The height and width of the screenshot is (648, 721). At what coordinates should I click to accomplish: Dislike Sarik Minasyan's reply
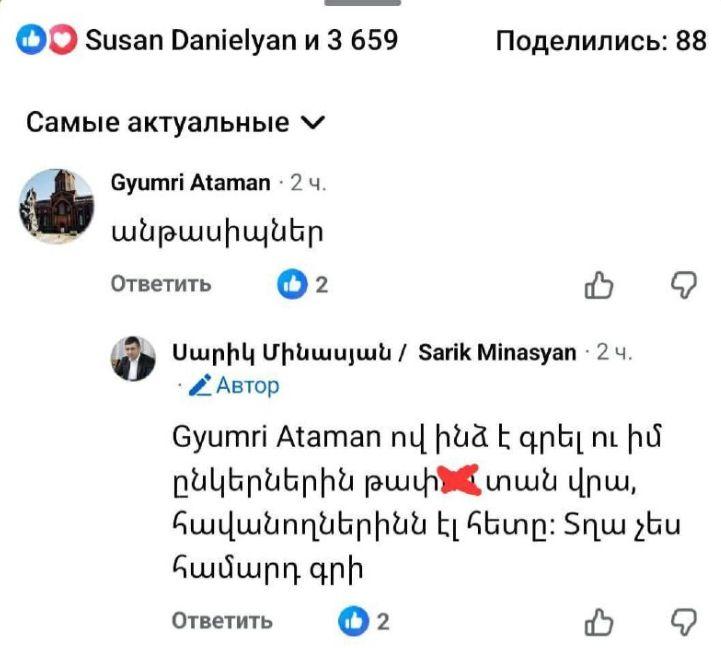pos(682,621)
